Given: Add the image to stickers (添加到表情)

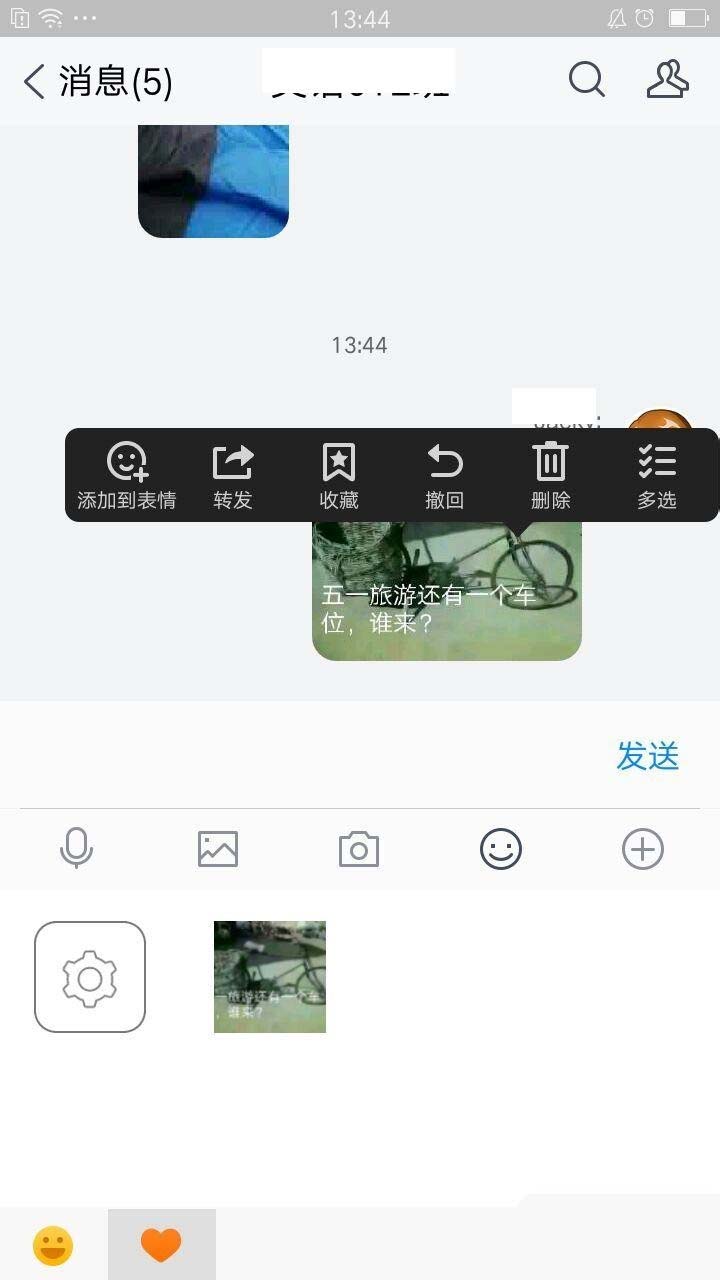Looking at the screenshot, I should click(127, 476).
